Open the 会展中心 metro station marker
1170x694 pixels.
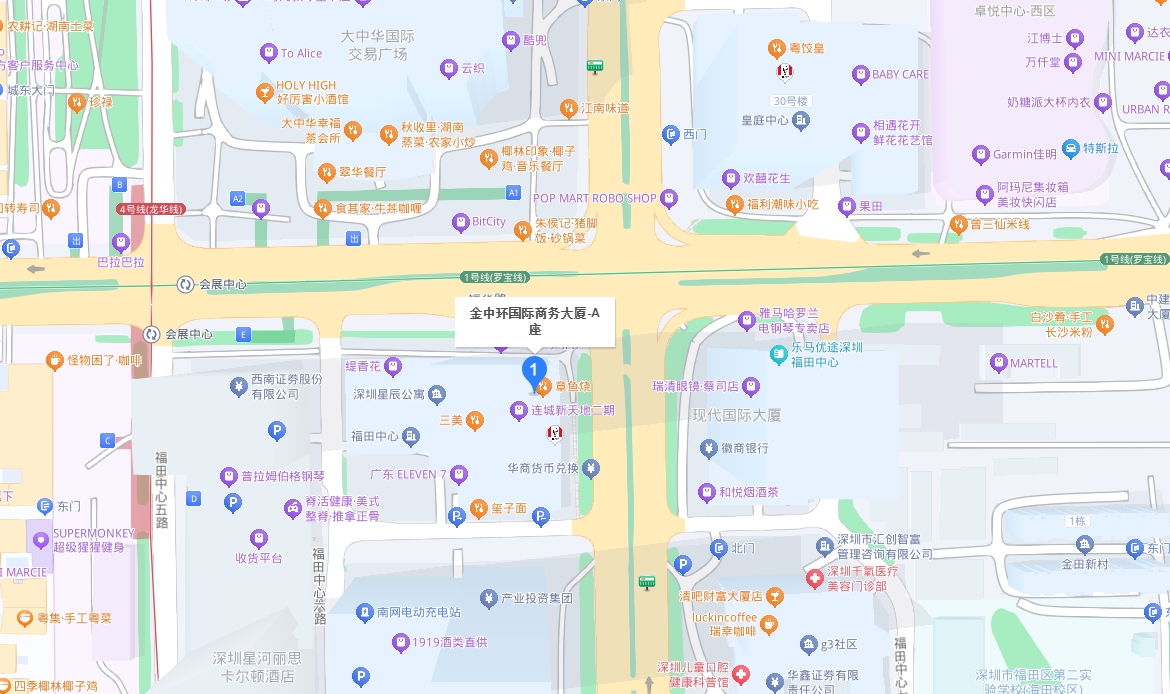[x=185, y=284]
